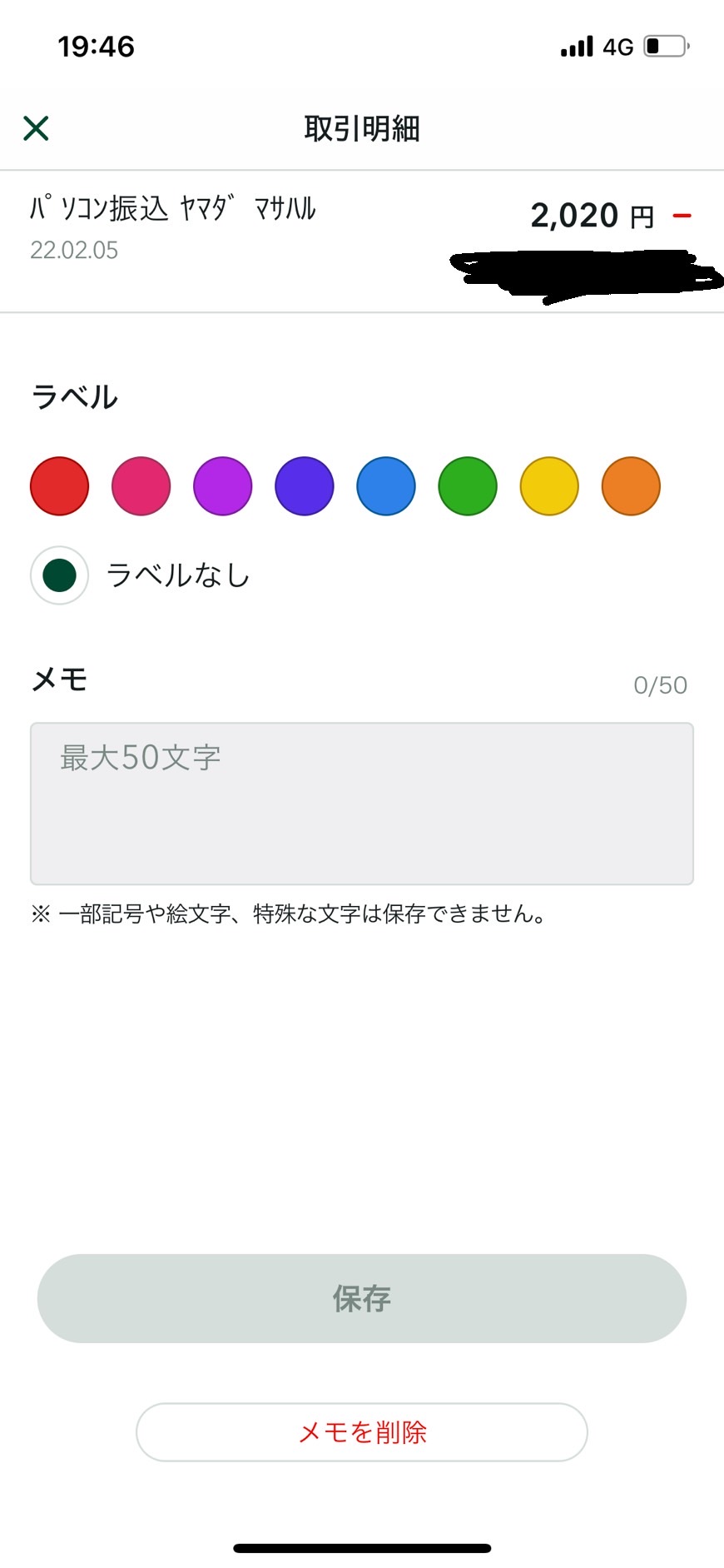
Task: Close the 取引明細 screen with the X
Action: [36, 128]
